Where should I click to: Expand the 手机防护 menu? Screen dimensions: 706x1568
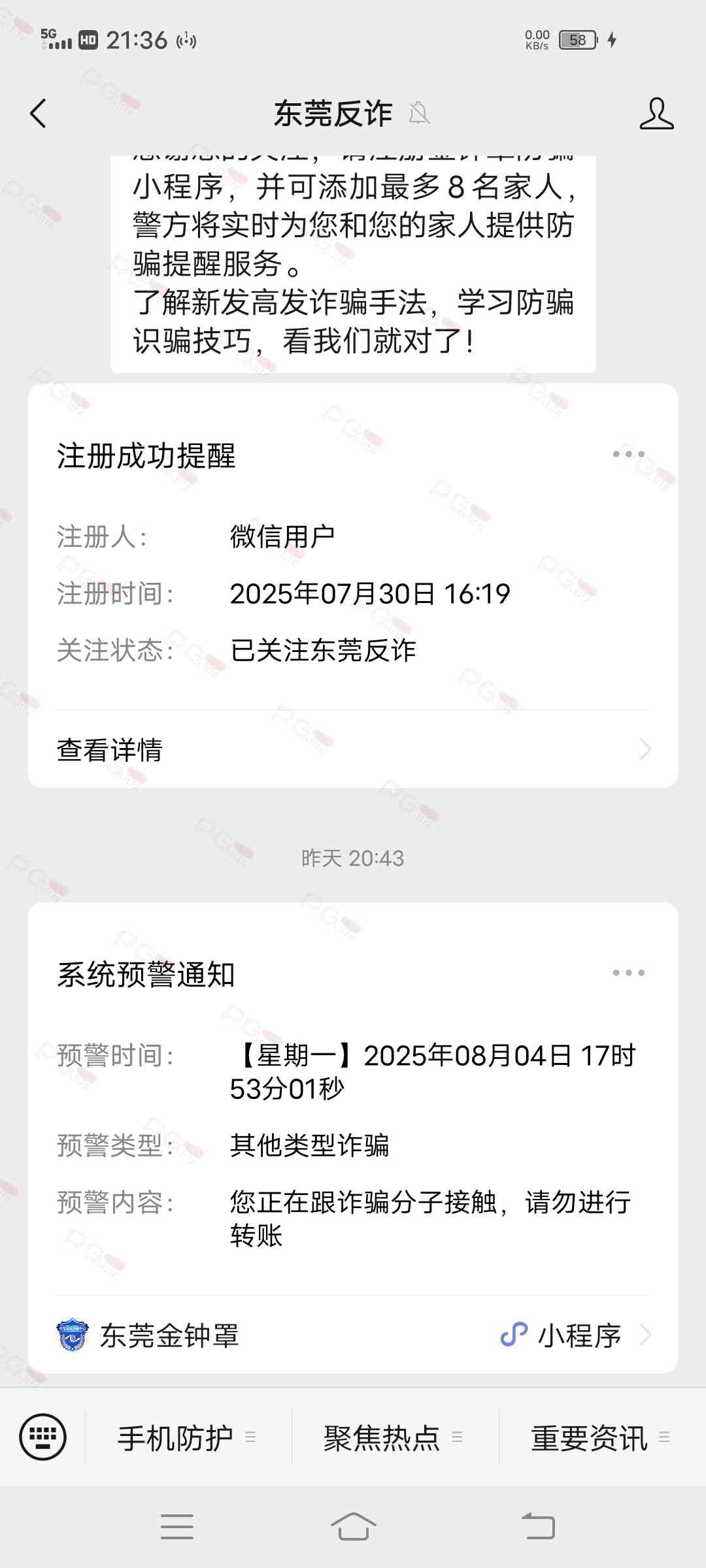[x=187, y=1437]
